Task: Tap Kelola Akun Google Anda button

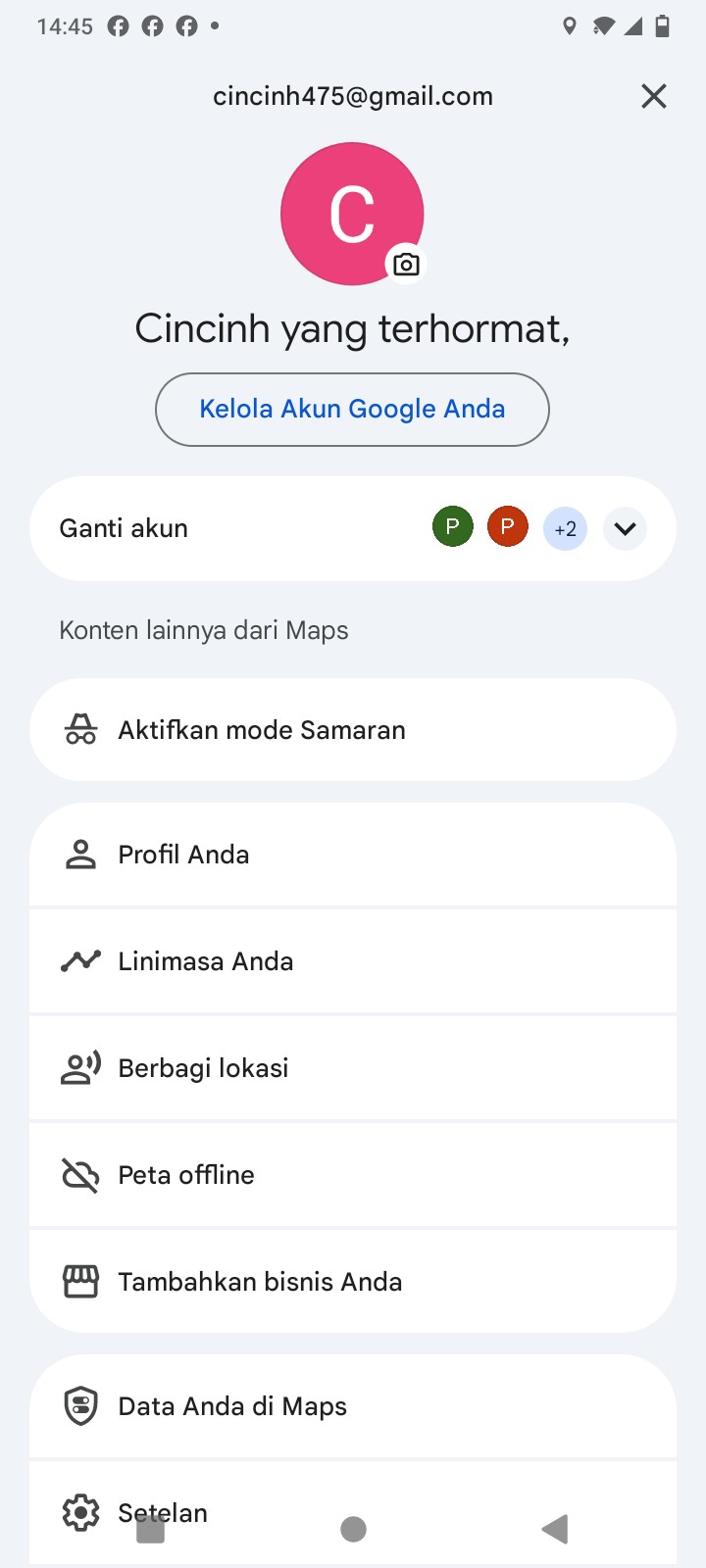Action: pos(352,410)
